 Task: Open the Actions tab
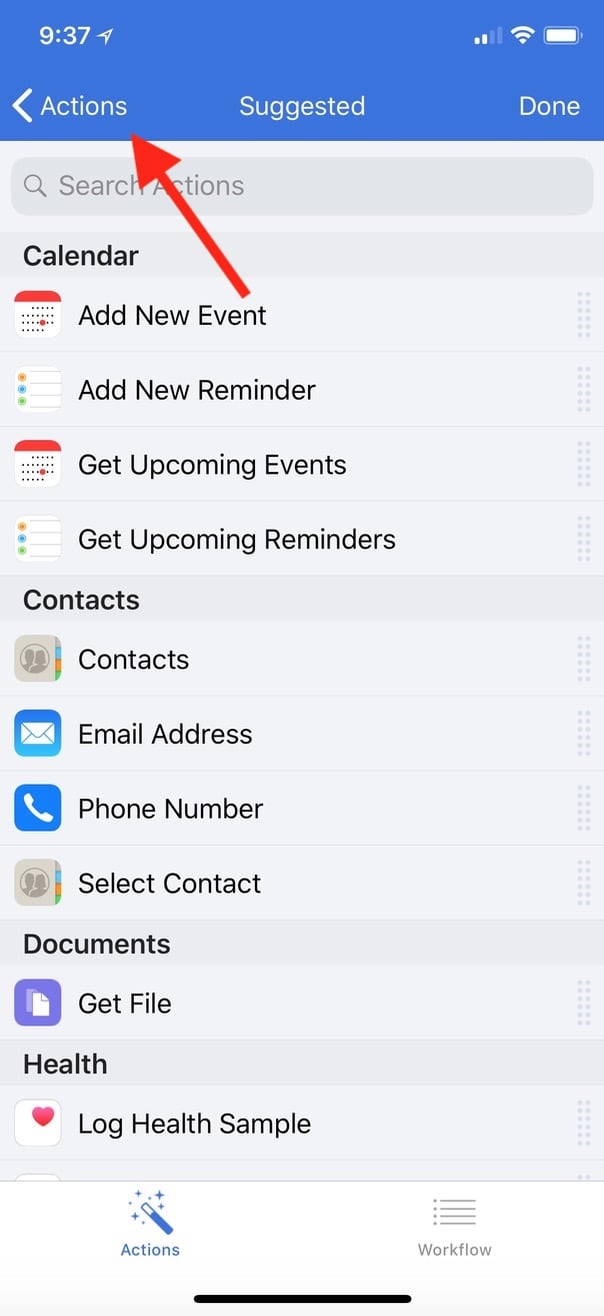click(150, 1229)
